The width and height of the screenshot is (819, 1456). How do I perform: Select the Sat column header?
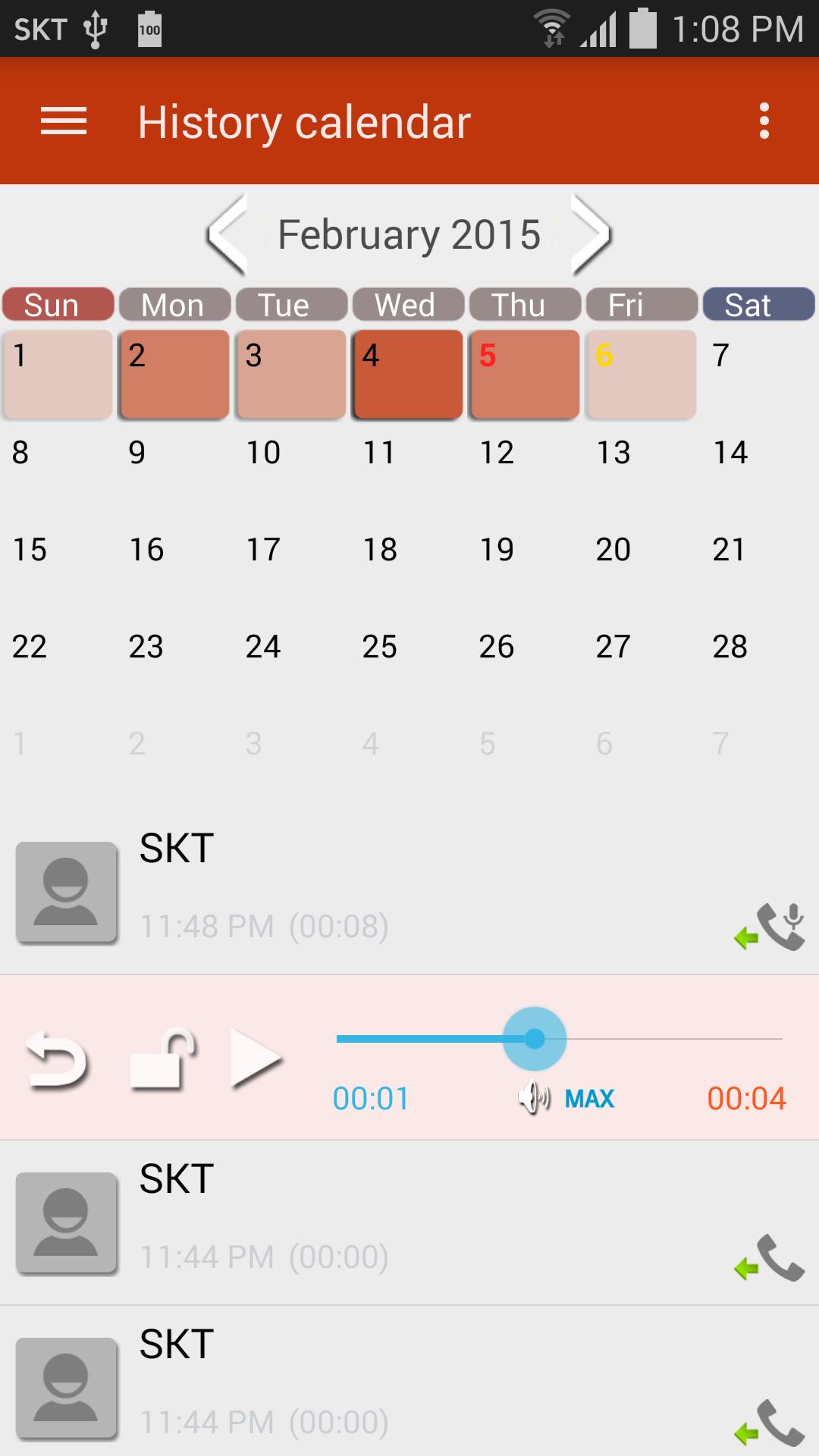758,304
